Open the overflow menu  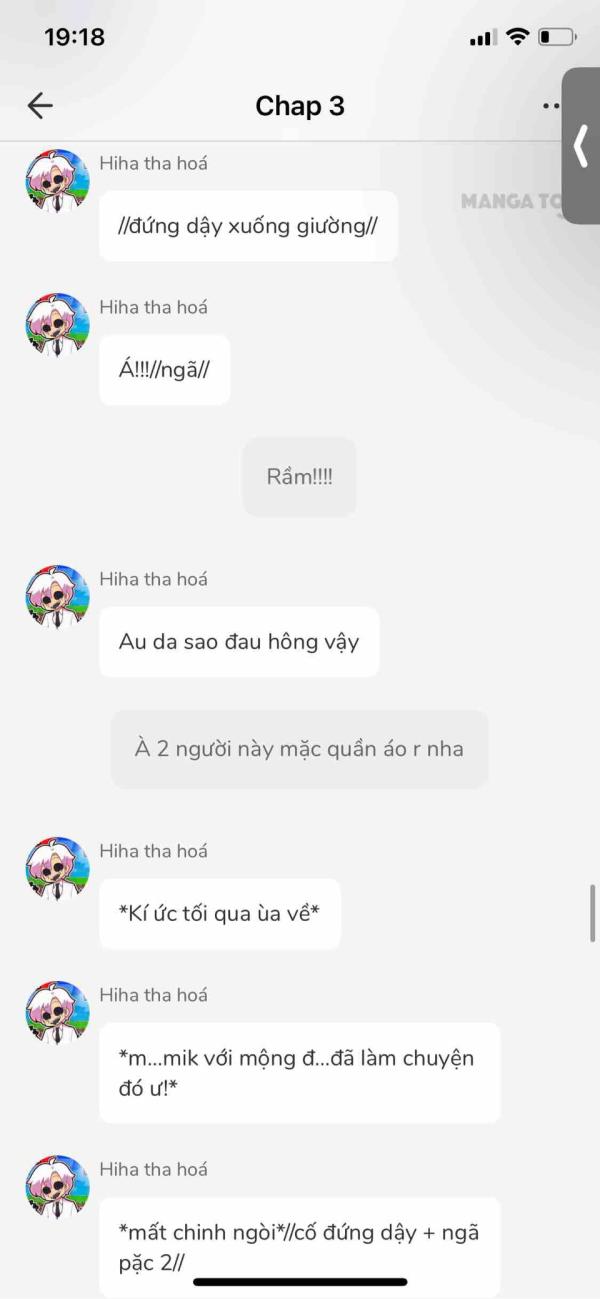coord(550,106)
